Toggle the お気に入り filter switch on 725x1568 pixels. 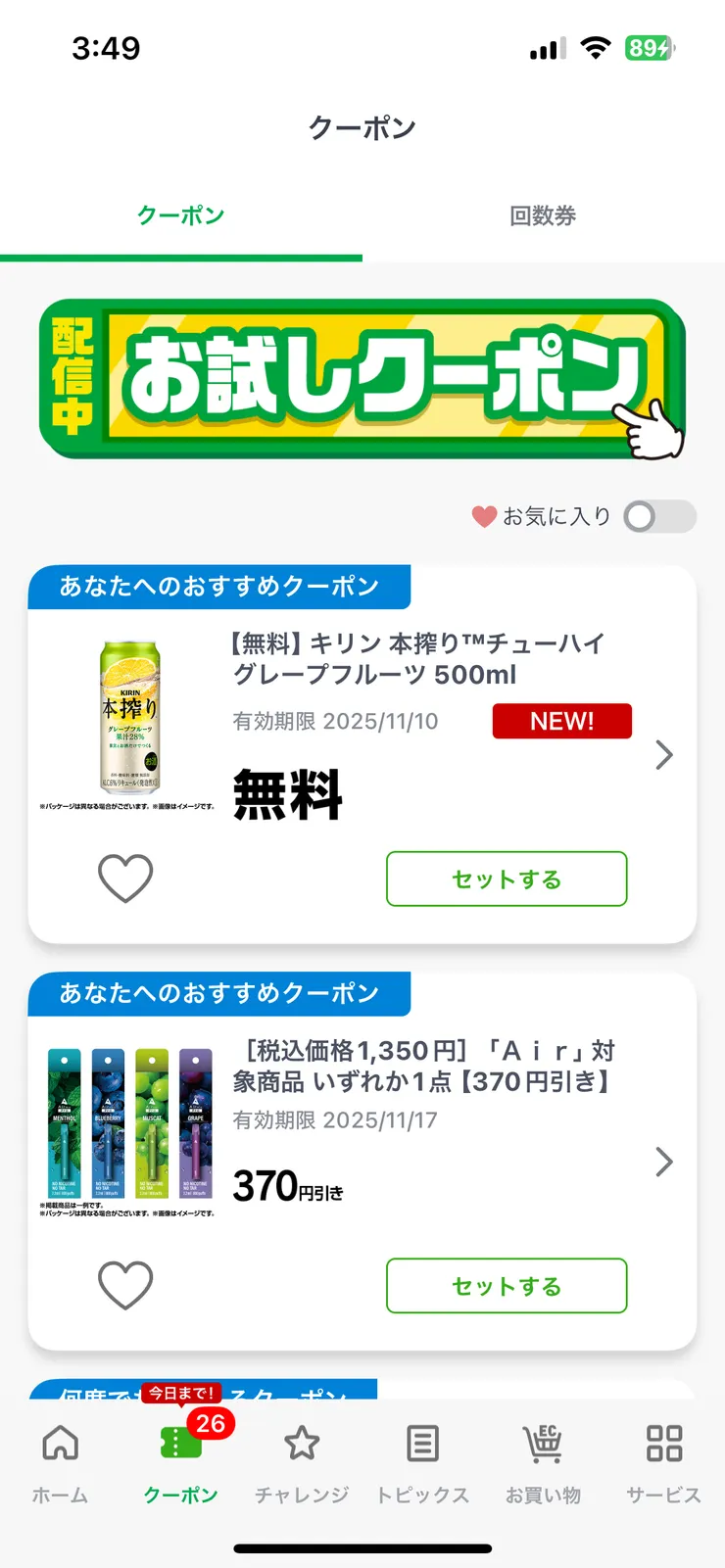[x=658, y=516]
